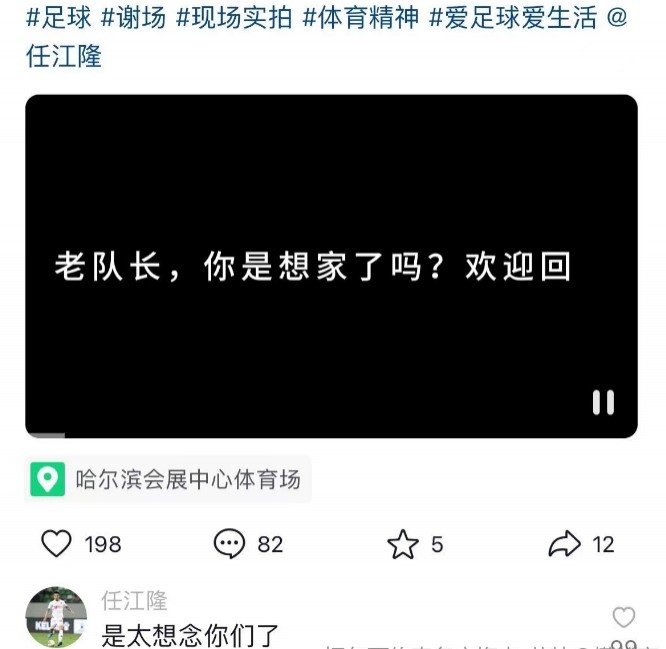Favorite this post with the star icon
Image resolution: width=666 pixels, height=649 pixels.
(x=402, y=543)
